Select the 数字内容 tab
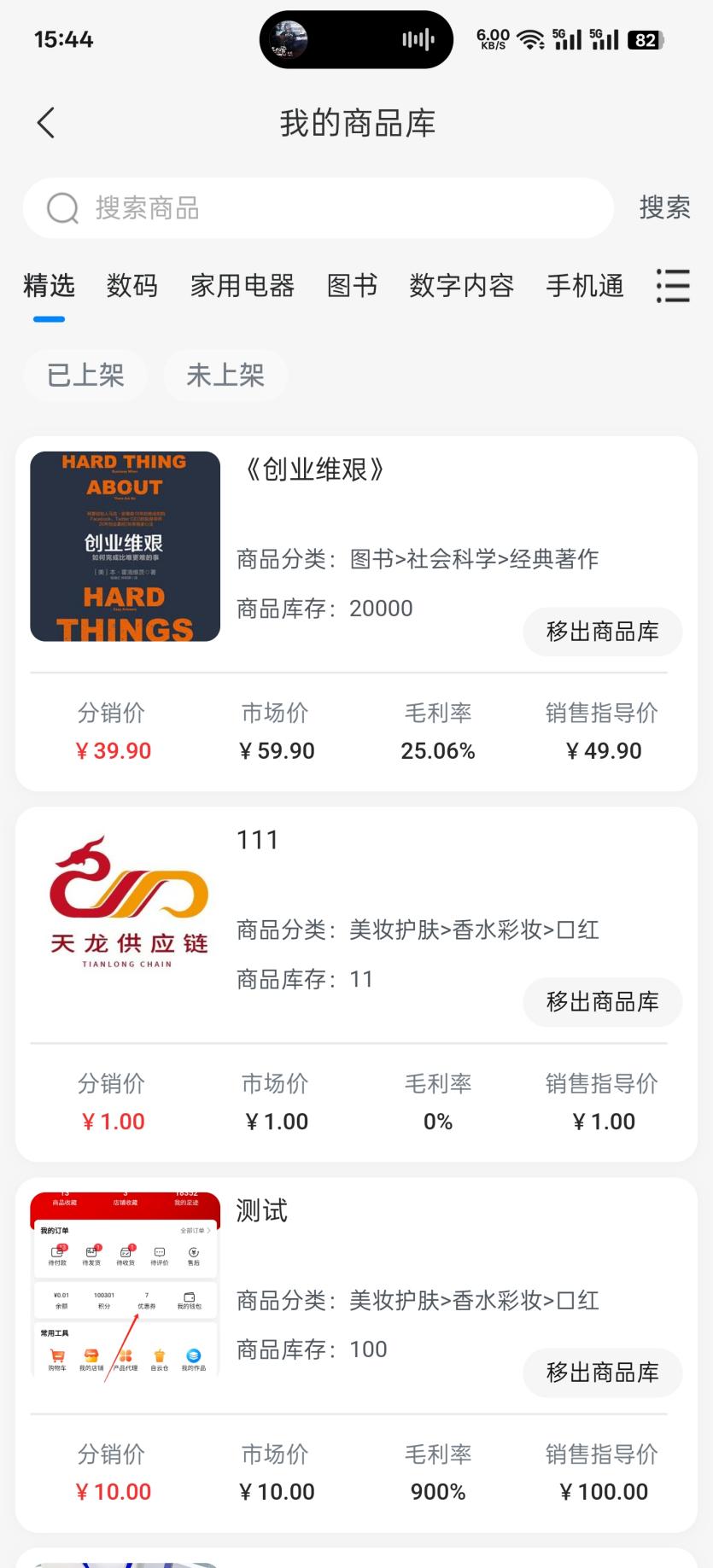The width and height of the screenshot is (713, 1568). coord(460,287)
